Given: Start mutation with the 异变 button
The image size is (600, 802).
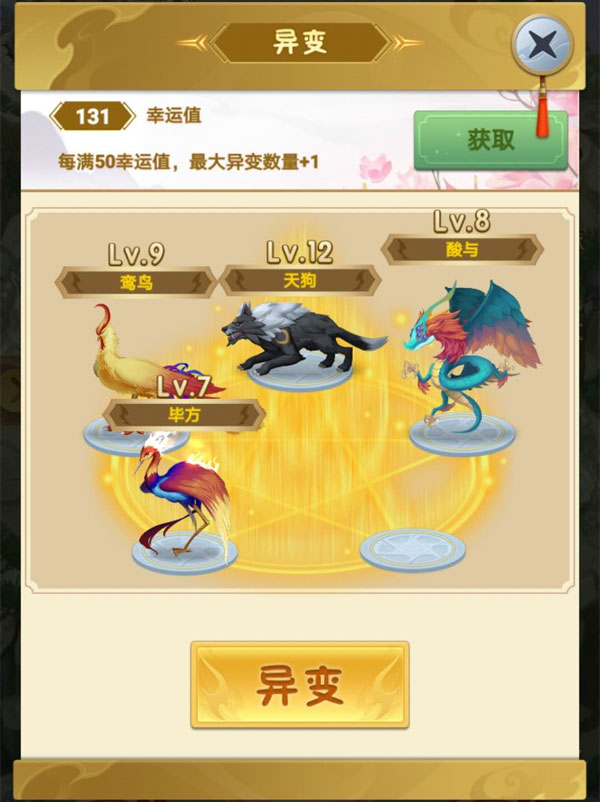Looking at the screenshot, I should [300, 684].
